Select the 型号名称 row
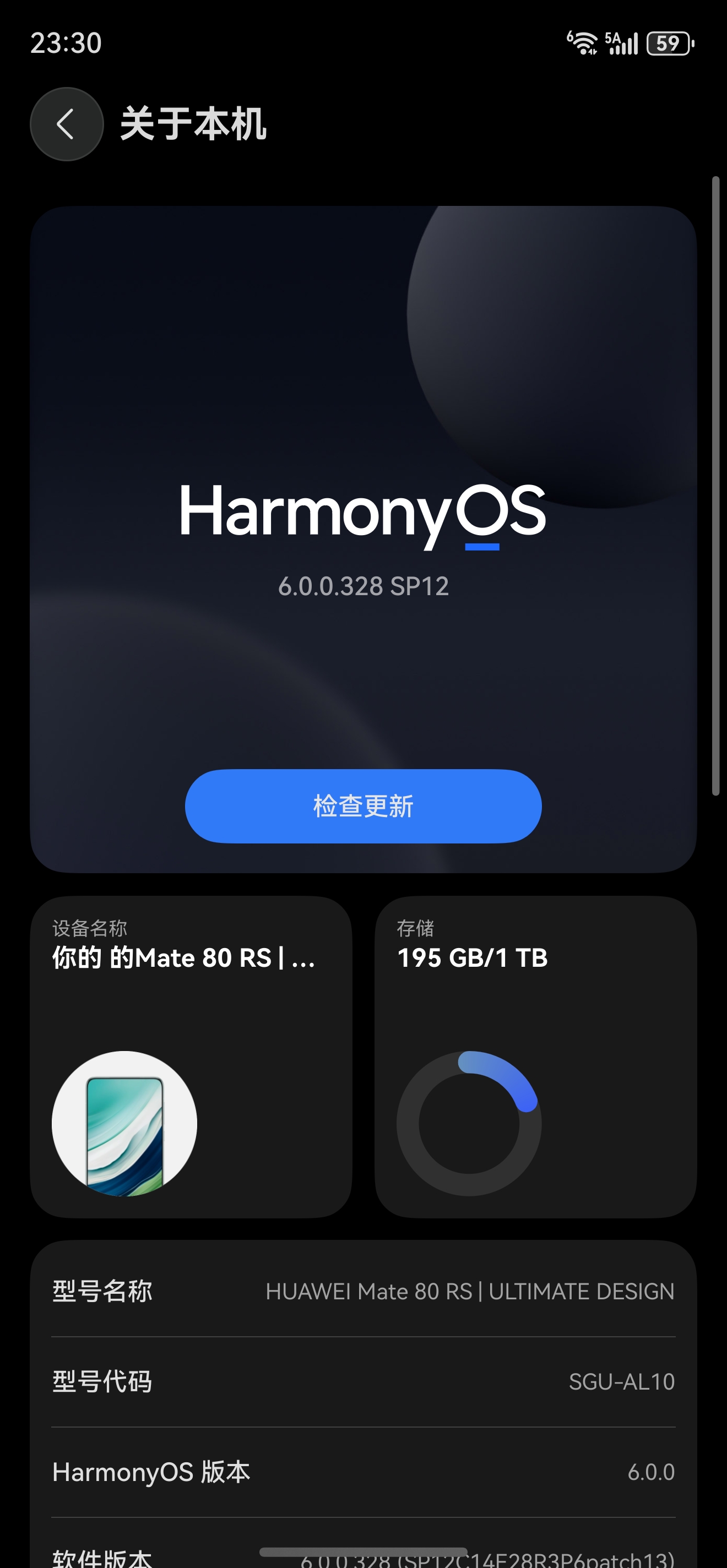The height and width of the screenshot is (1568, 727). pyautogui.click(x=363, y=1290)
